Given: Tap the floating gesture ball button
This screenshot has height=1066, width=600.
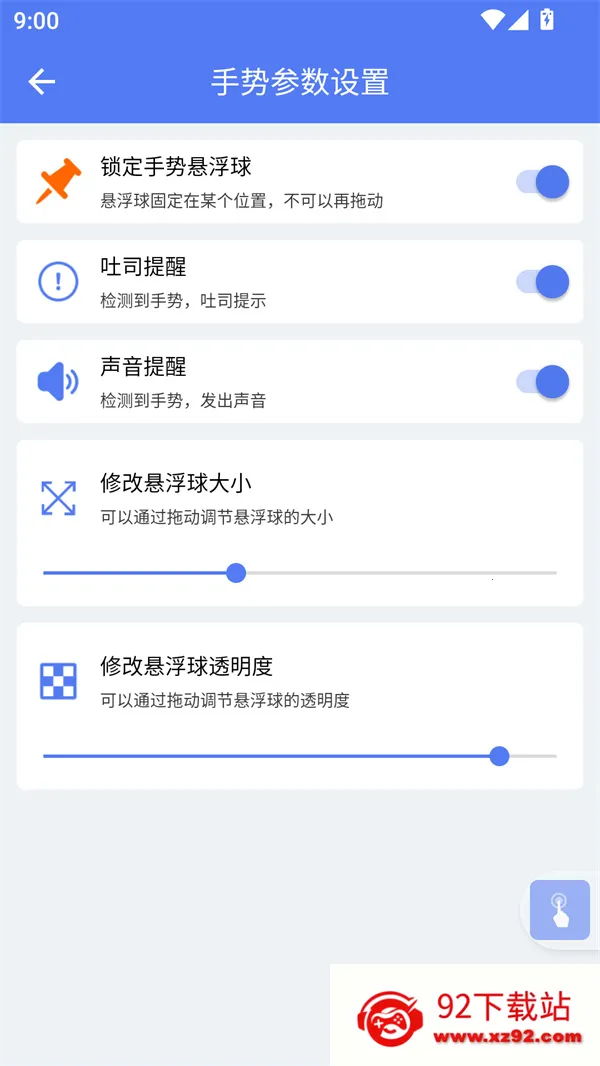Looking at the screenshot, I should pos(560,910).
